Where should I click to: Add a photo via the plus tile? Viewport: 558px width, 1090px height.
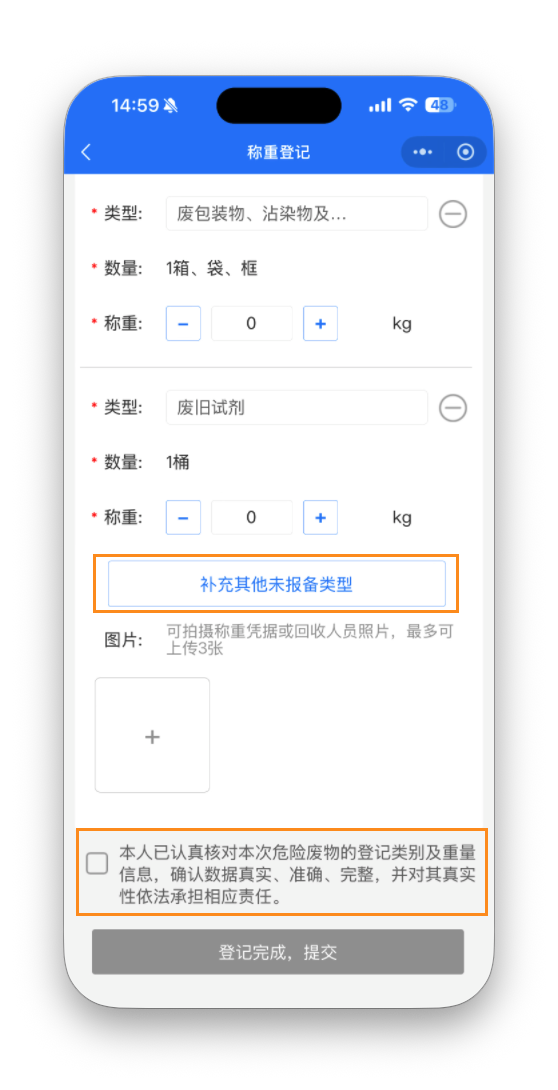pyautogui.click(x=152, y=735)
